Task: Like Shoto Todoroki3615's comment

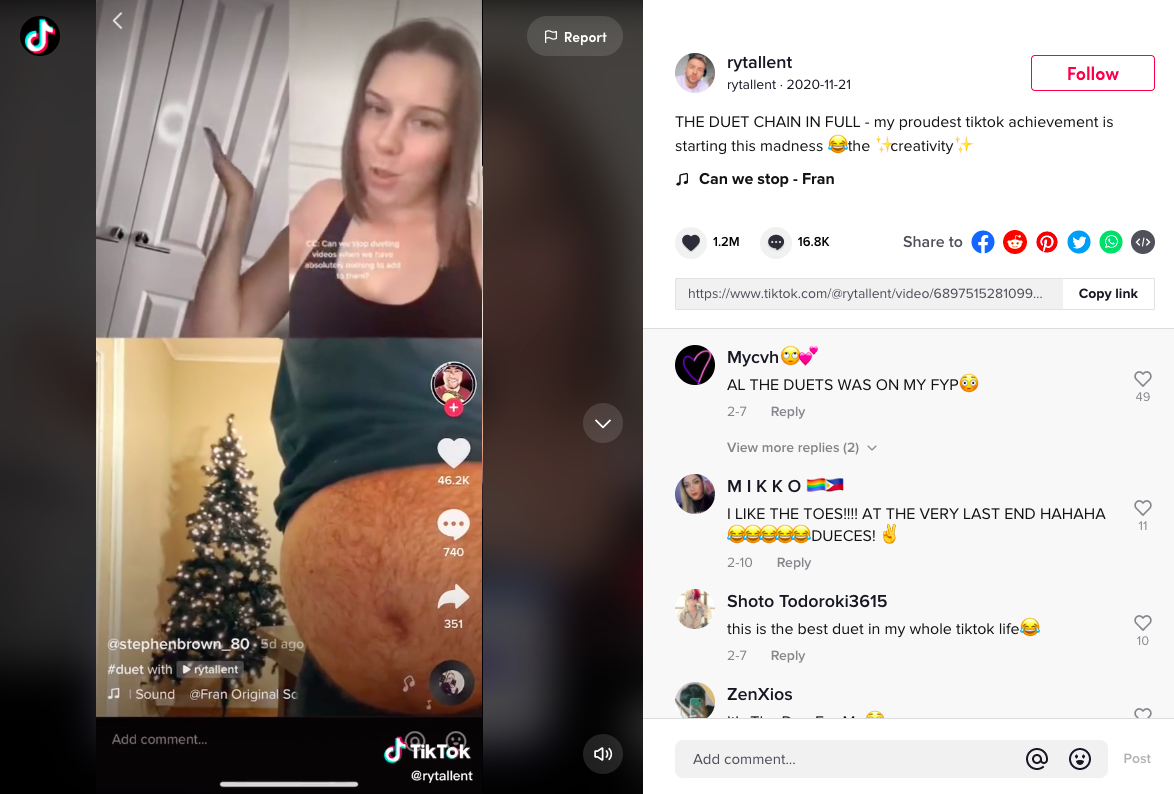Action: [x=1142, y=623]
